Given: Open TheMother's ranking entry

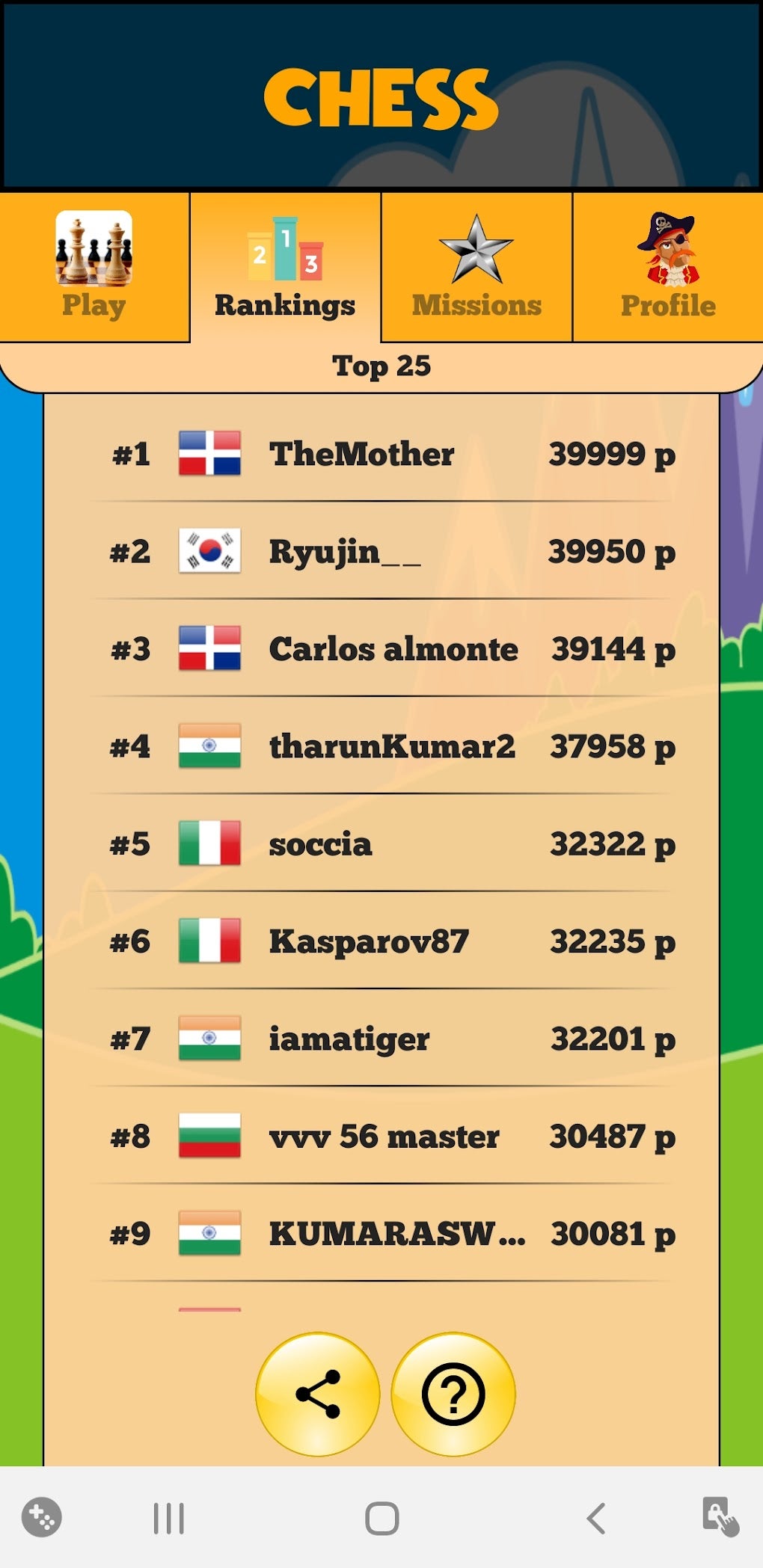Looking at the screenshot, I should (x=381, y=453).
